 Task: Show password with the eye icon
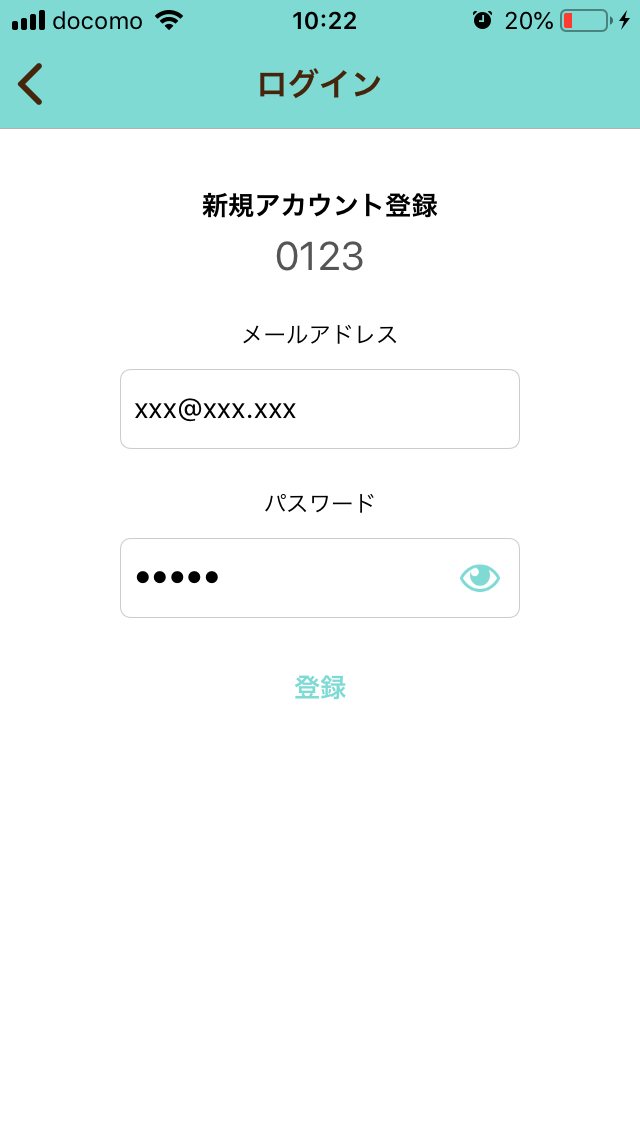tap(480, 577)
